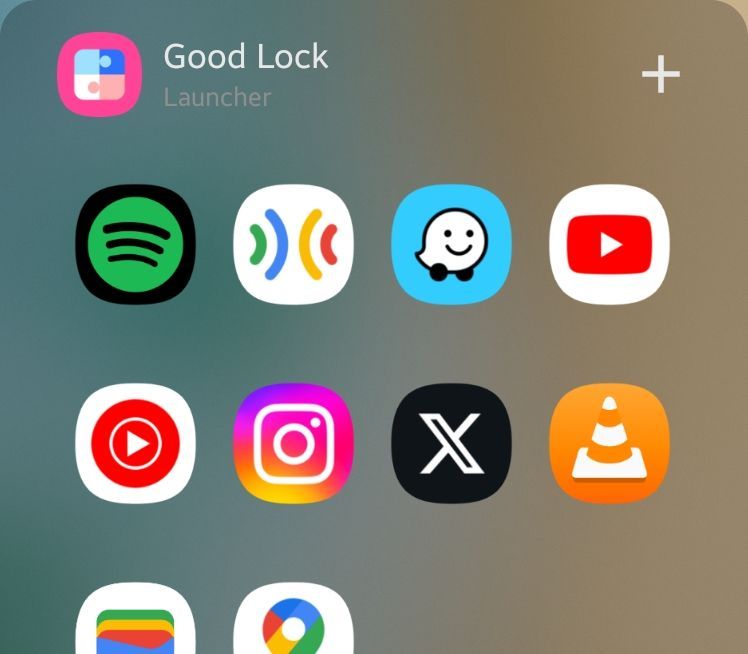Launch VLC media player
748x654 pixels.
pyautogui.click(x=609, y=442)
